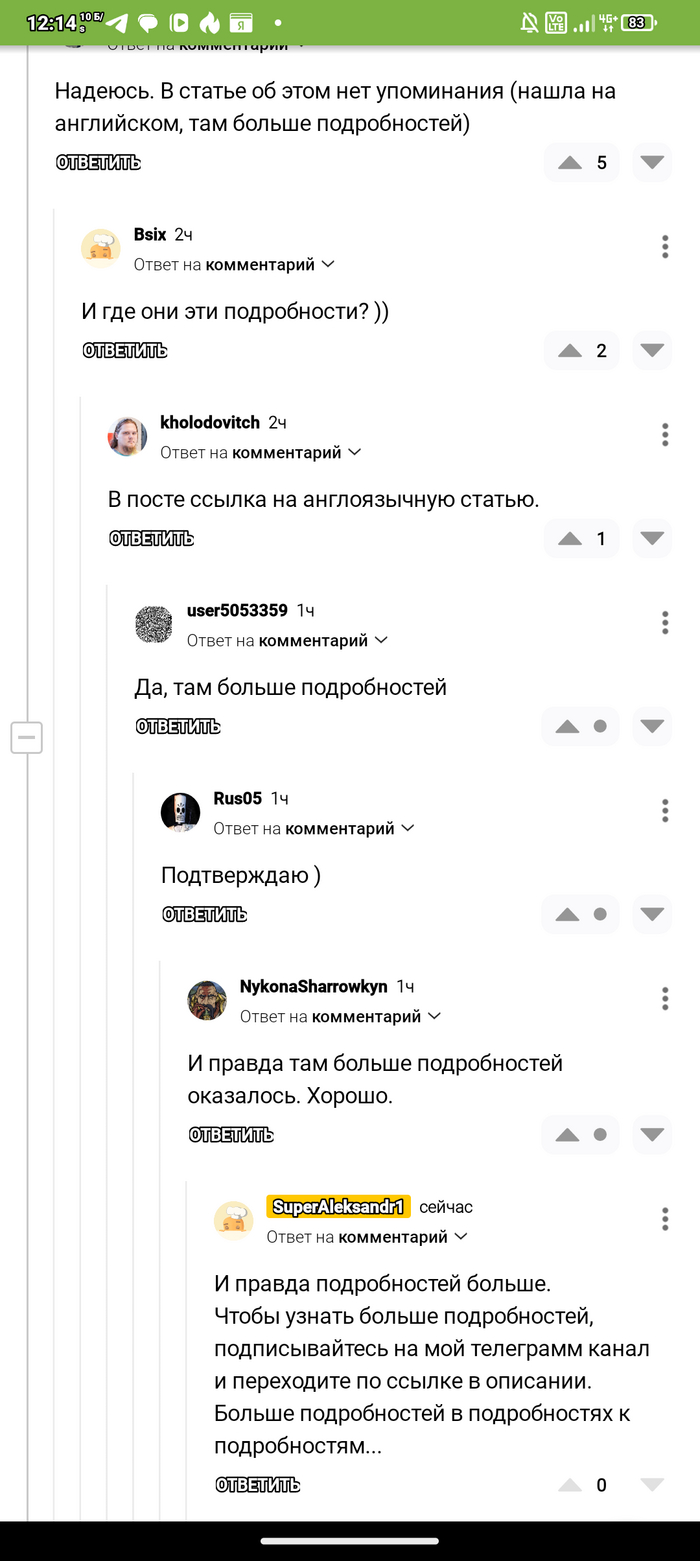700x1561 pixels.
Task: Open SuperAleksandr1's profile
Action: (x=339, y=1207)
